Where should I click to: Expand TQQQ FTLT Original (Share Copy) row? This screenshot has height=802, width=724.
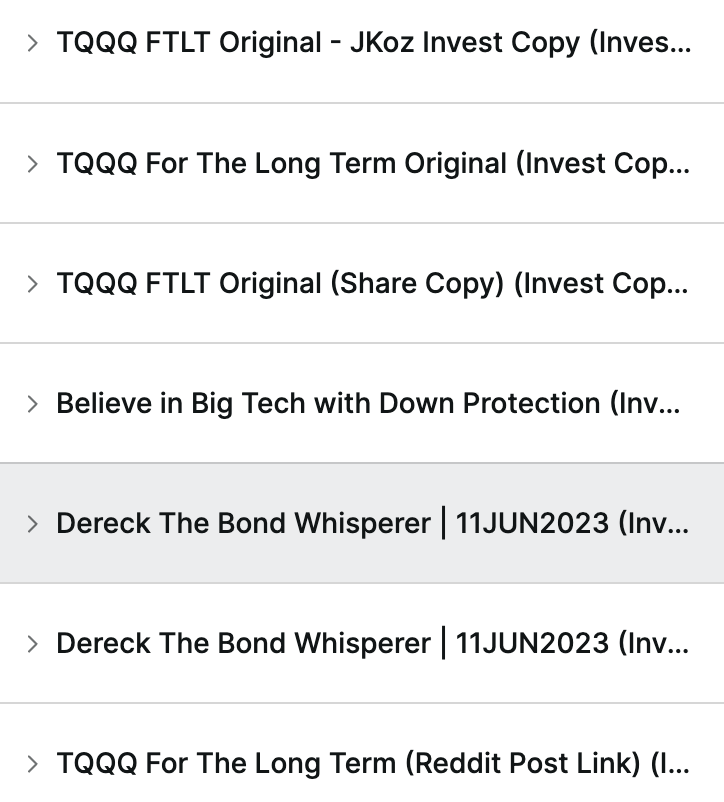click(33, 284)
